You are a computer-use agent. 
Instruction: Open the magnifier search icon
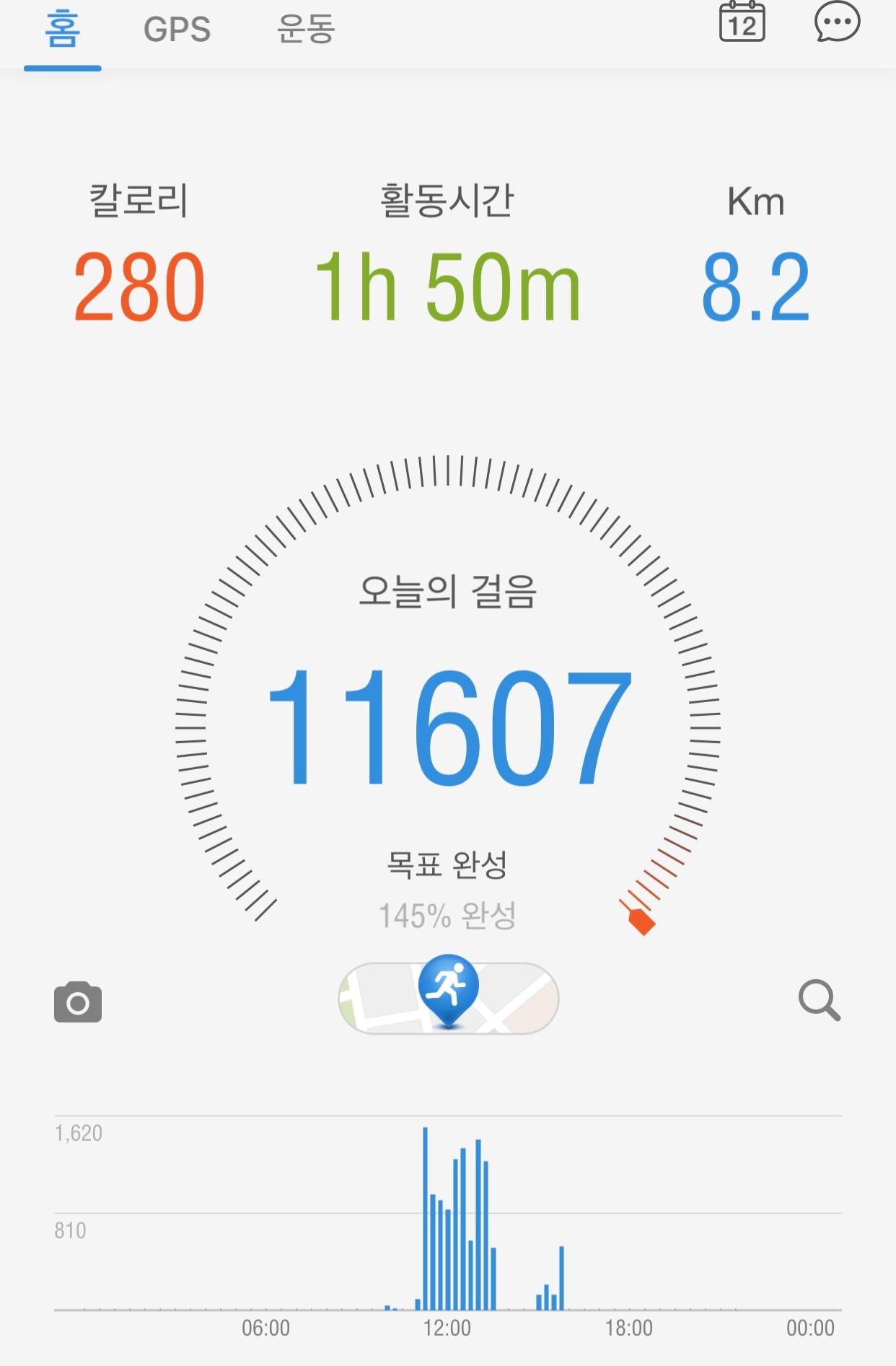(x=819, y=1000)
